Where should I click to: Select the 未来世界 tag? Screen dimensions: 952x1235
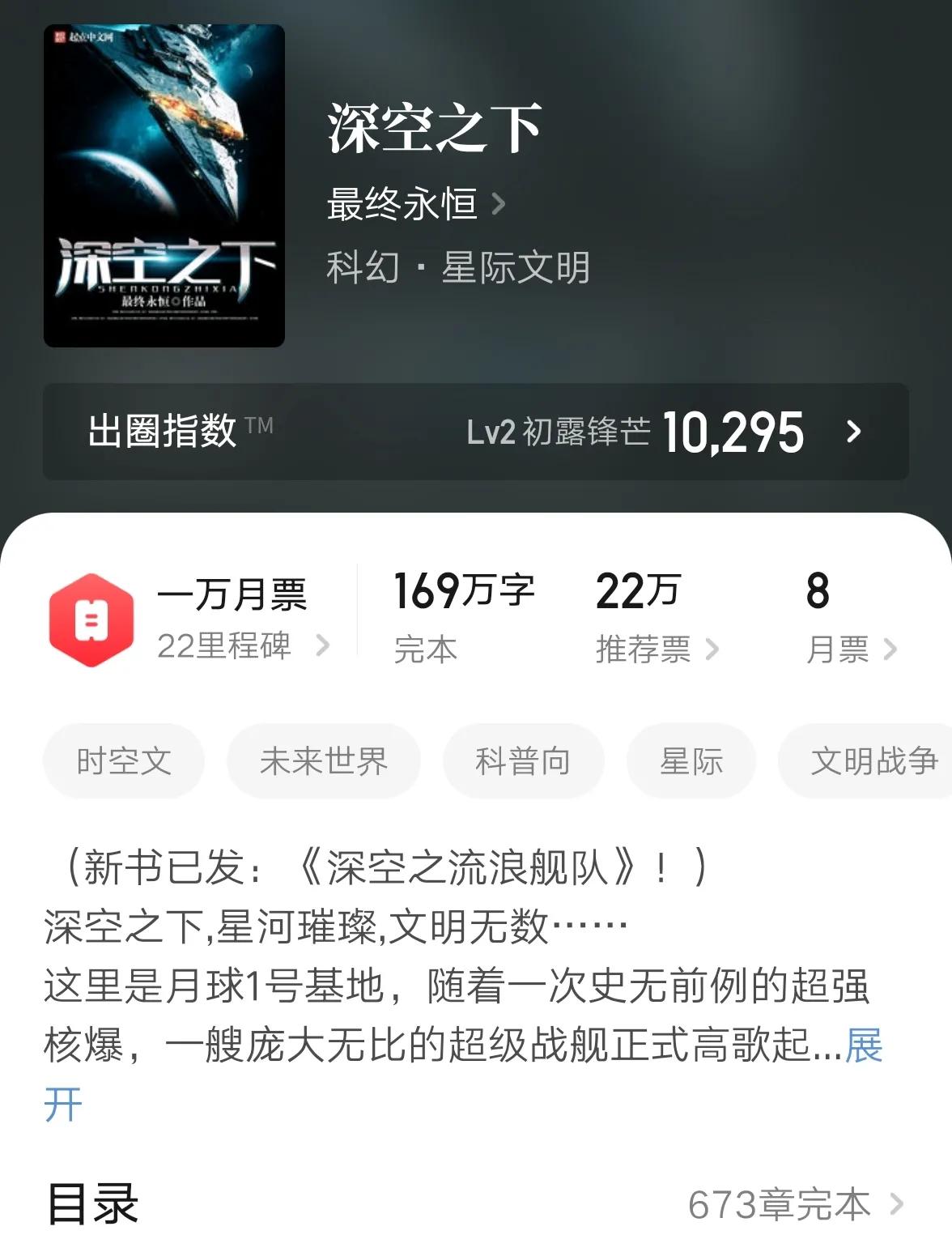coord(322,760)
